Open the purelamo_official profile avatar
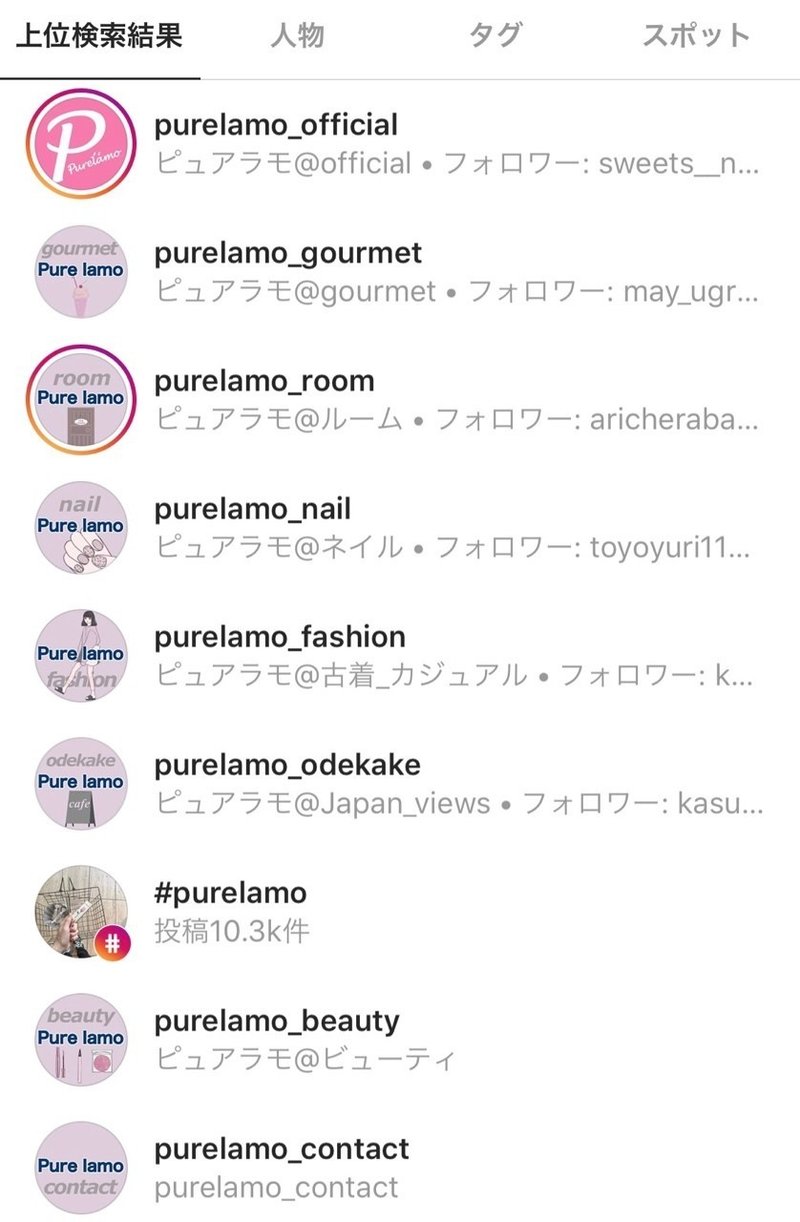The height and width of the screenshot is (1222, 800). (80, 142)
